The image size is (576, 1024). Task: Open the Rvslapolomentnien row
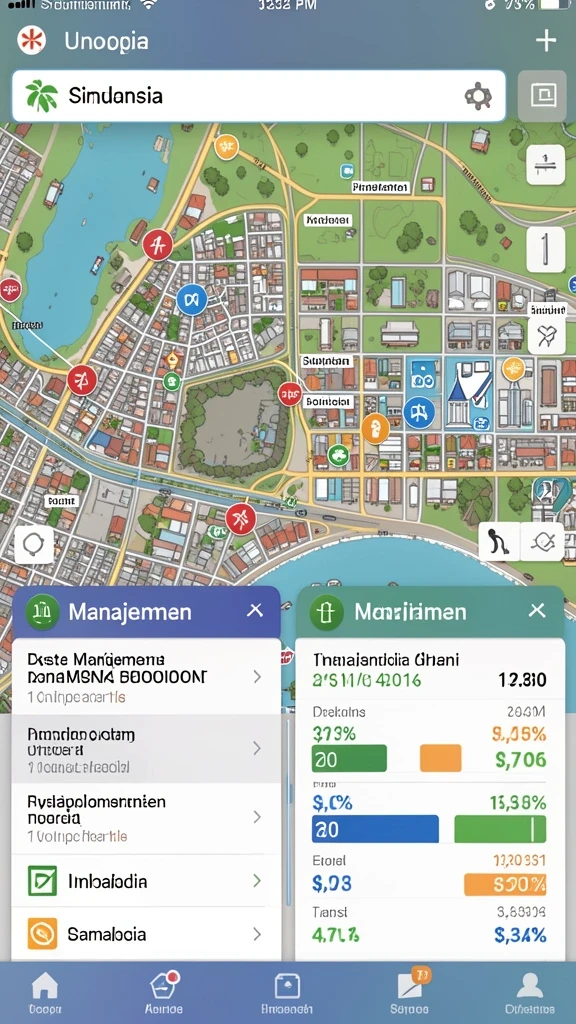[x=147, y=818]
